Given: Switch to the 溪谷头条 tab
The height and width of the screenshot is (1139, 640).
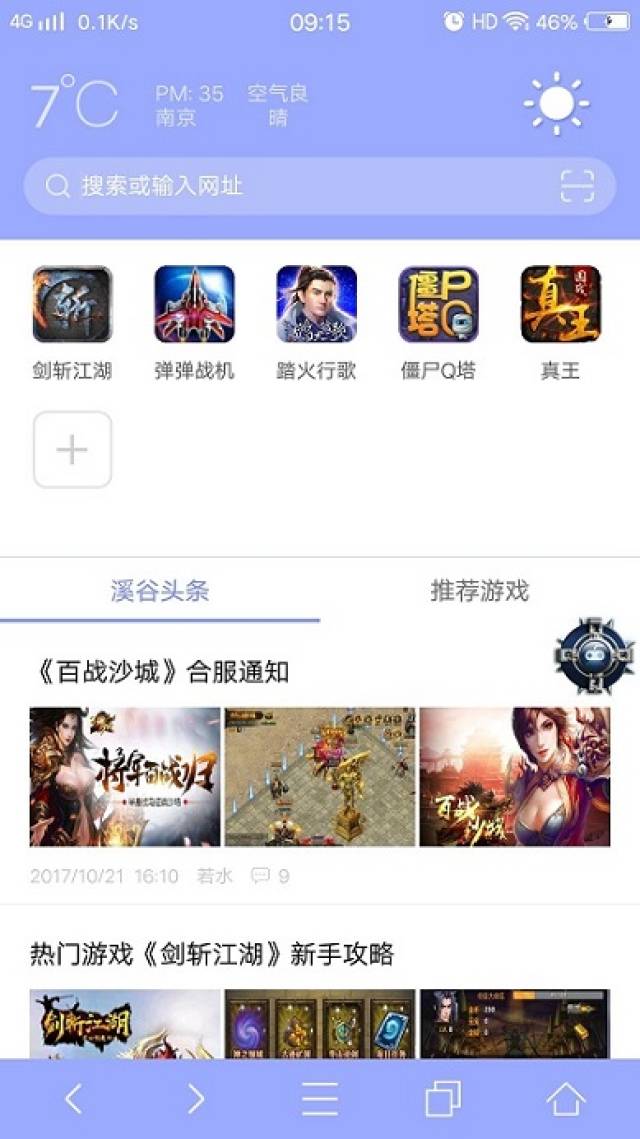Looking at the screenshot, I should pyautogui.click(x=160, y=590).
